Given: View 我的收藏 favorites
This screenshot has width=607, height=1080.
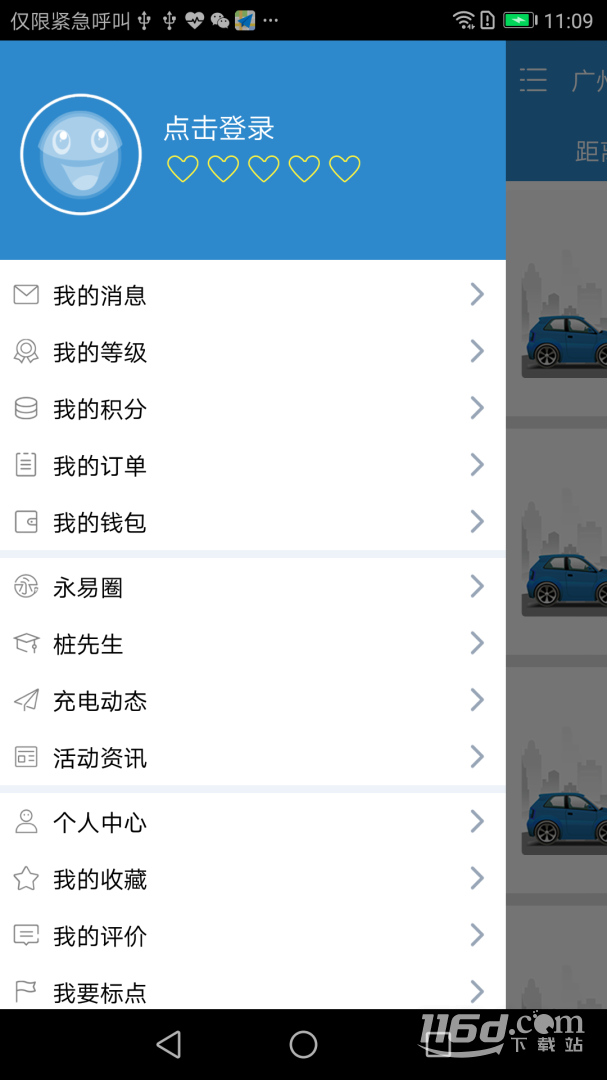Looking at the screenshot, I should pyautogui.click(x=253, y=879).
